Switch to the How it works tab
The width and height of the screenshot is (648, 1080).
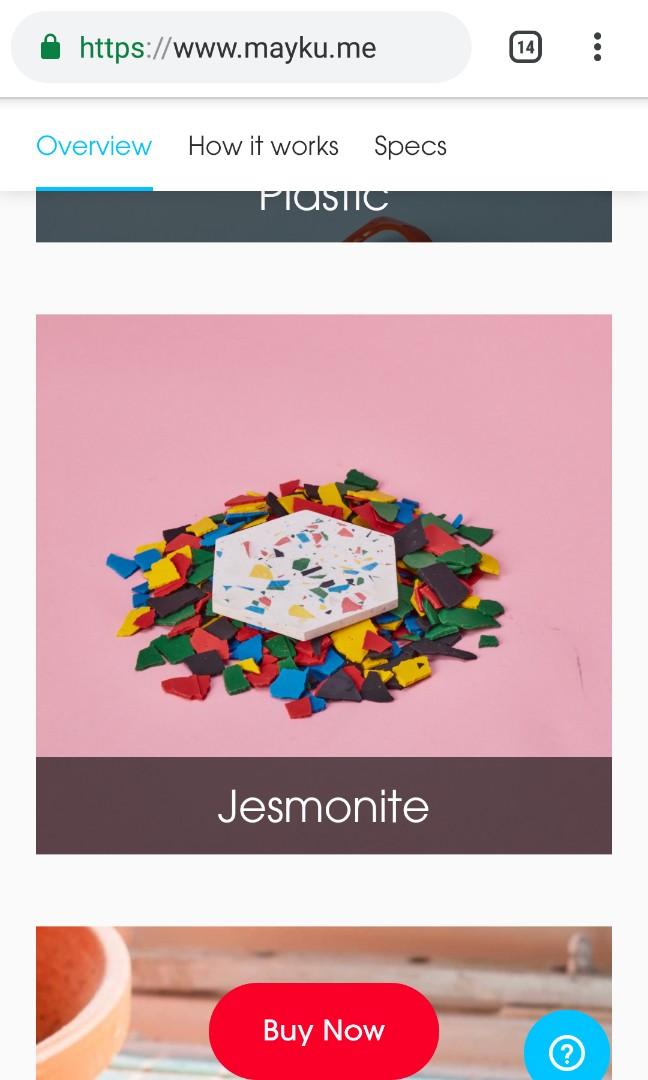tap(263, 146)
